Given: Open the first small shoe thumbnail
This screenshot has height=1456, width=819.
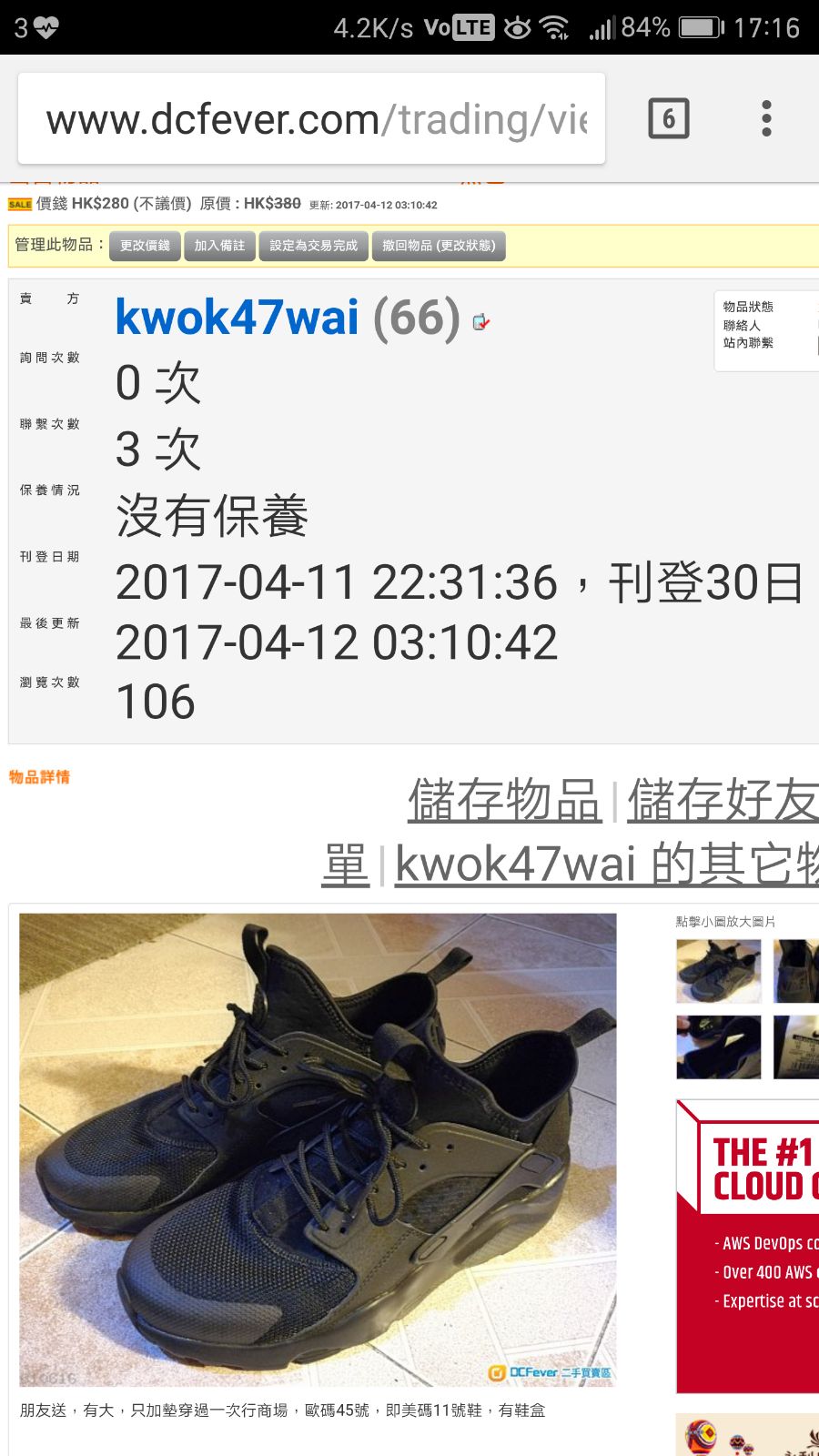Looking at the screenshot, I should coord(718,971).
